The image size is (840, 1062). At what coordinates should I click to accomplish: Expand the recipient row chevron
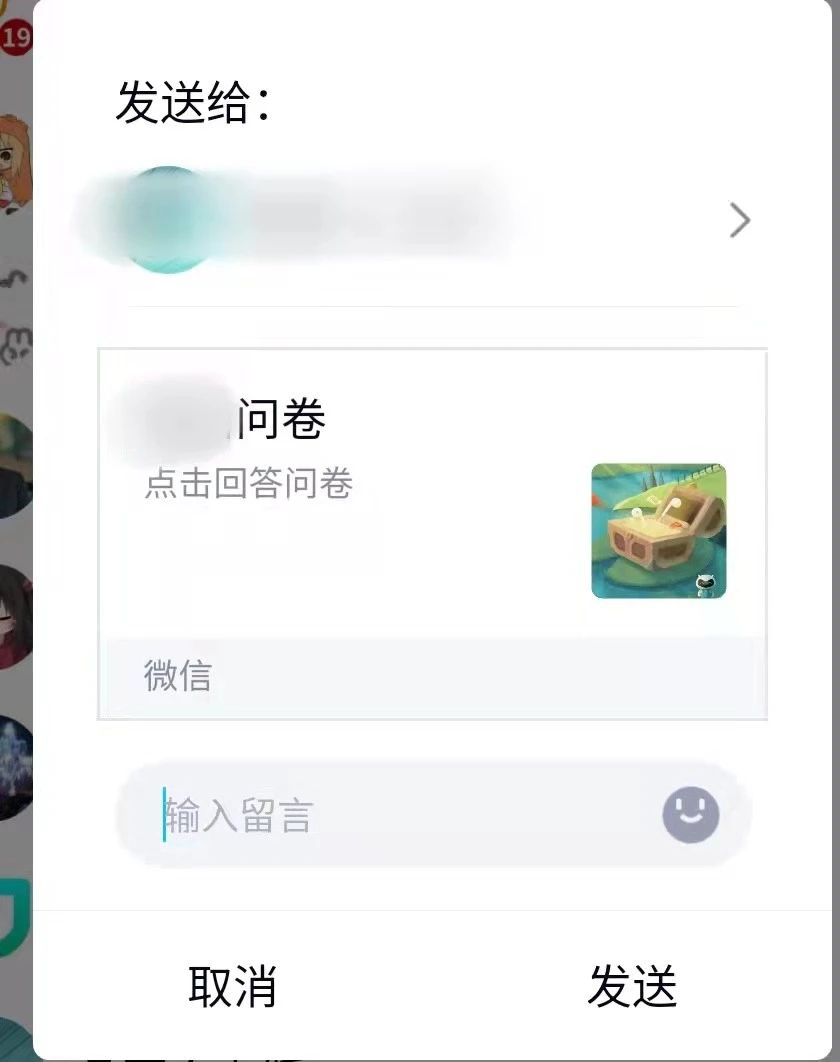[x=739, y=220]
